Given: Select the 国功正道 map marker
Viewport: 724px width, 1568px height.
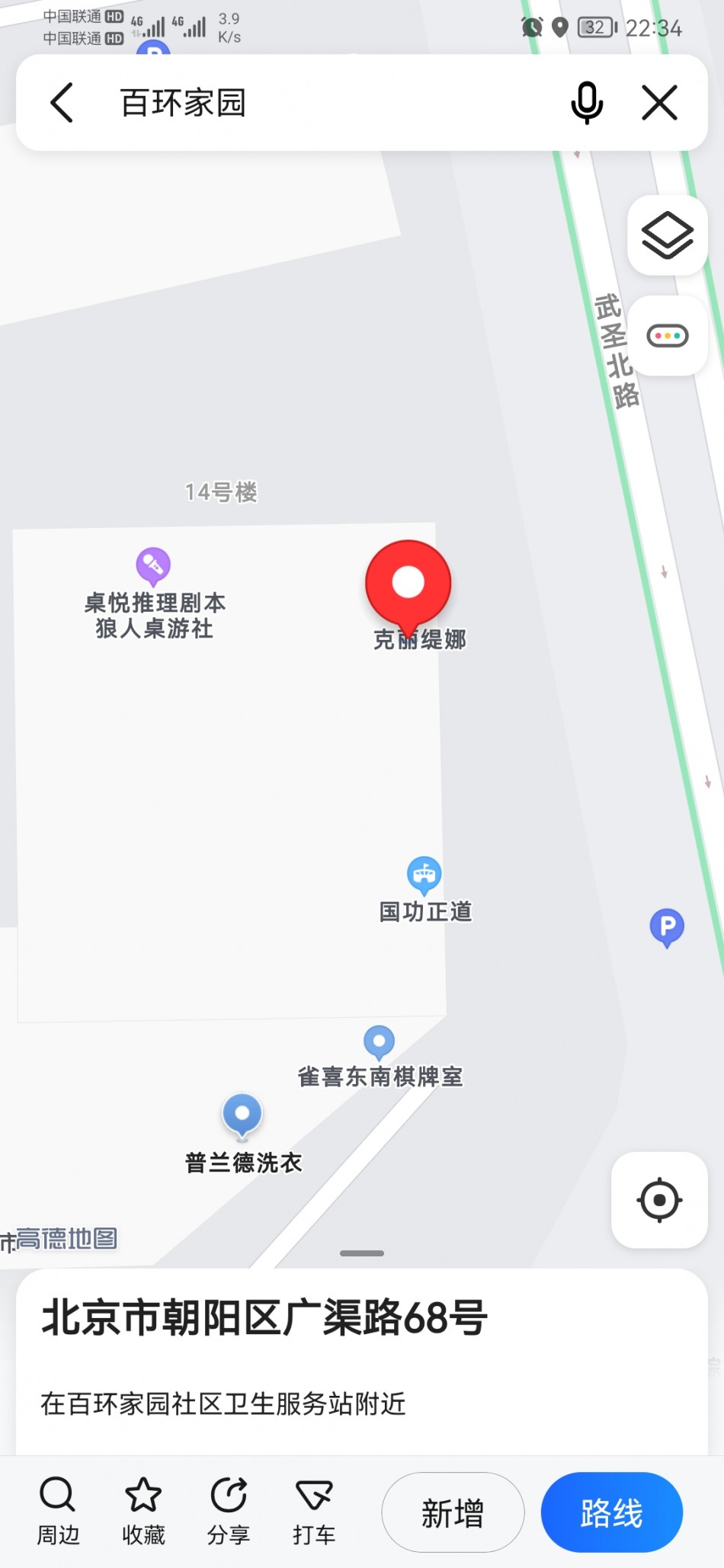Looking at the screenshot, I should pos(424,875).
